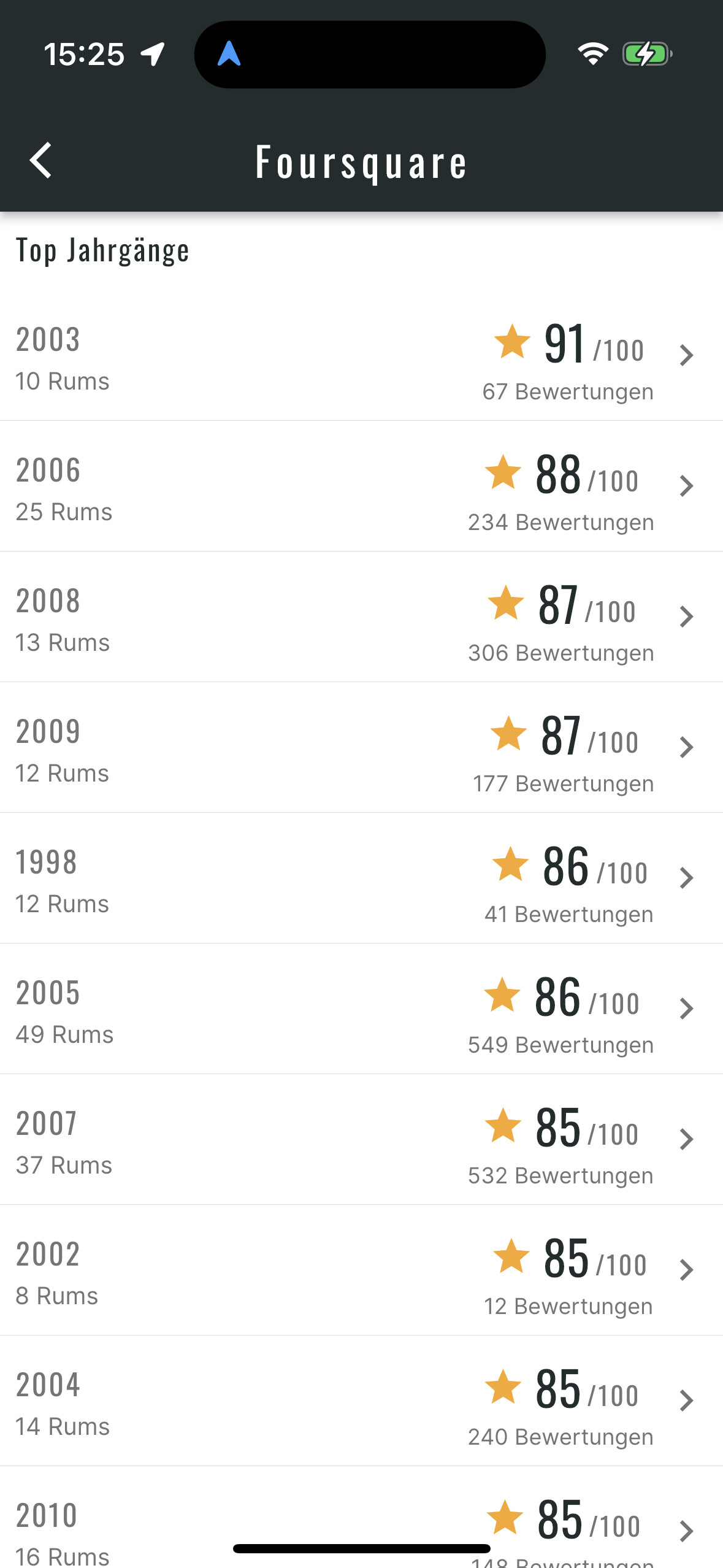The height and width of the screenshot is (1568, 723).
Task: Open the 2003 vintage with 10 Rums
Action: point(361,356)
